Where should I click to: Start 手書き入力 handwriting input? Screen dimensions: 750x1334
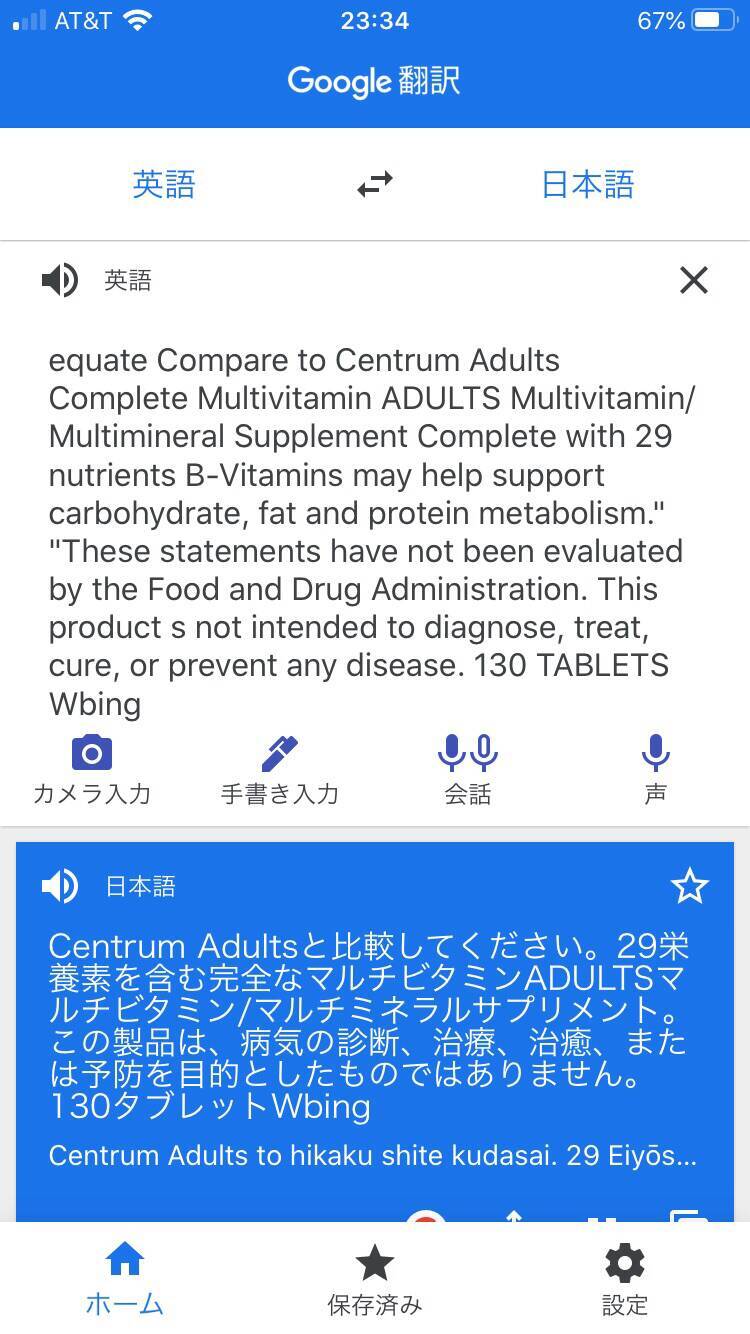point(279,769)
